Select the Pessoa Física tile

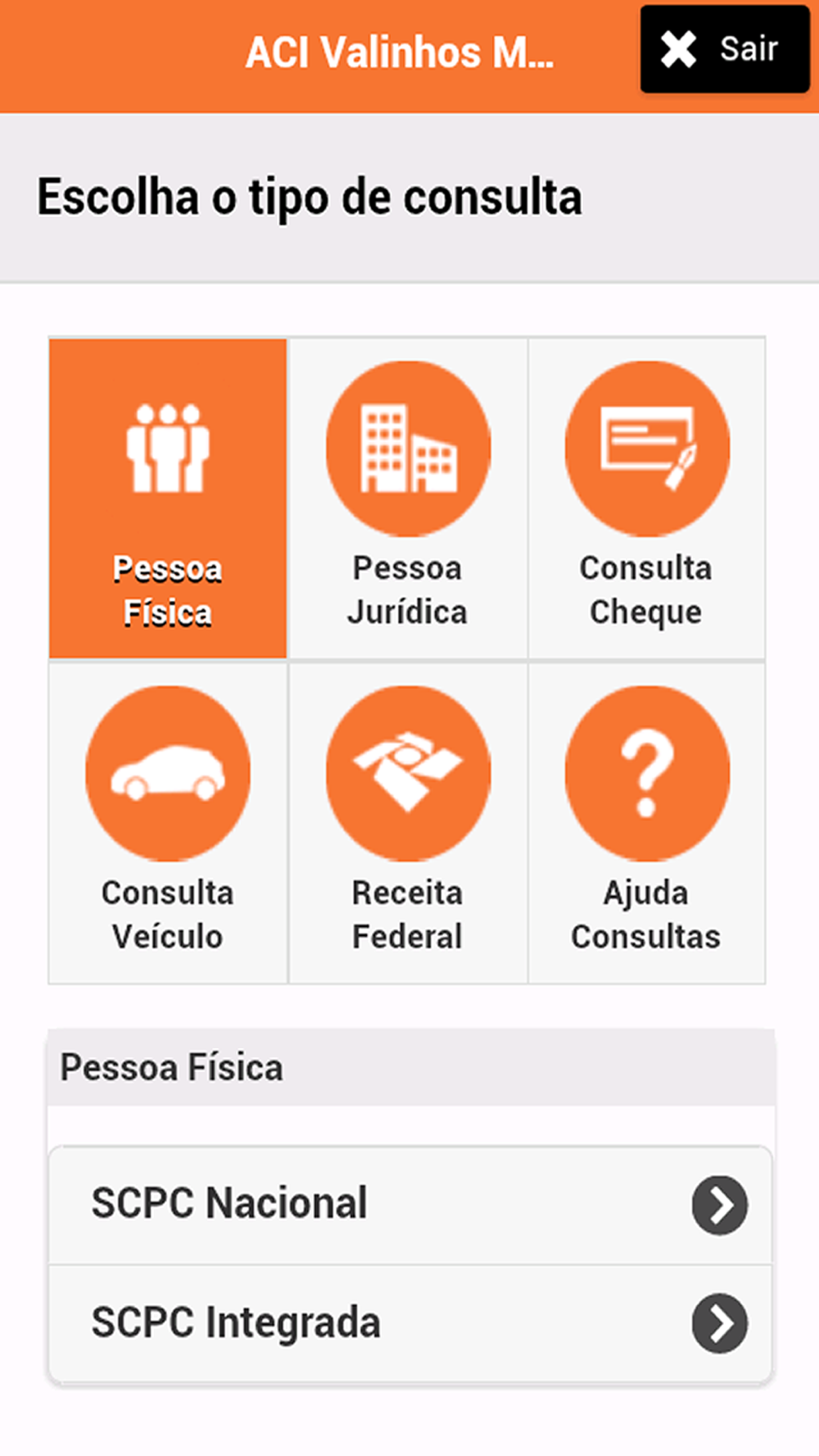(168, 498)
